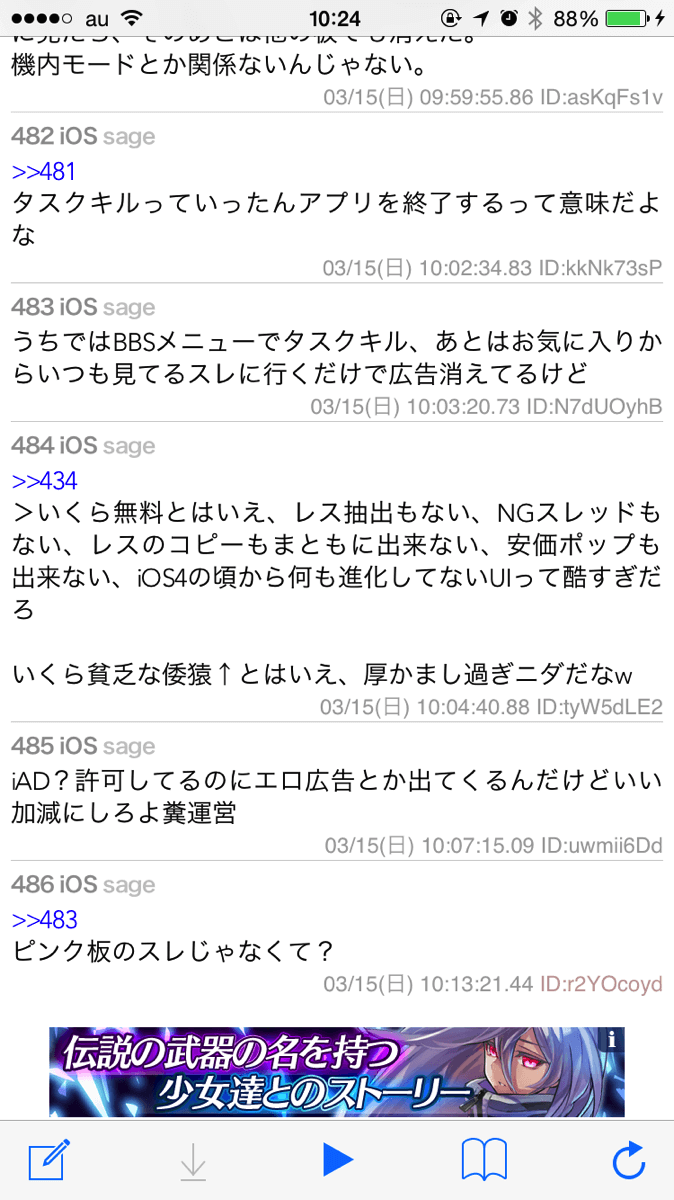Viewport: 674px width, 1200px height.
Task: Open the bookmarks book icon
Action: (484, 1160)
